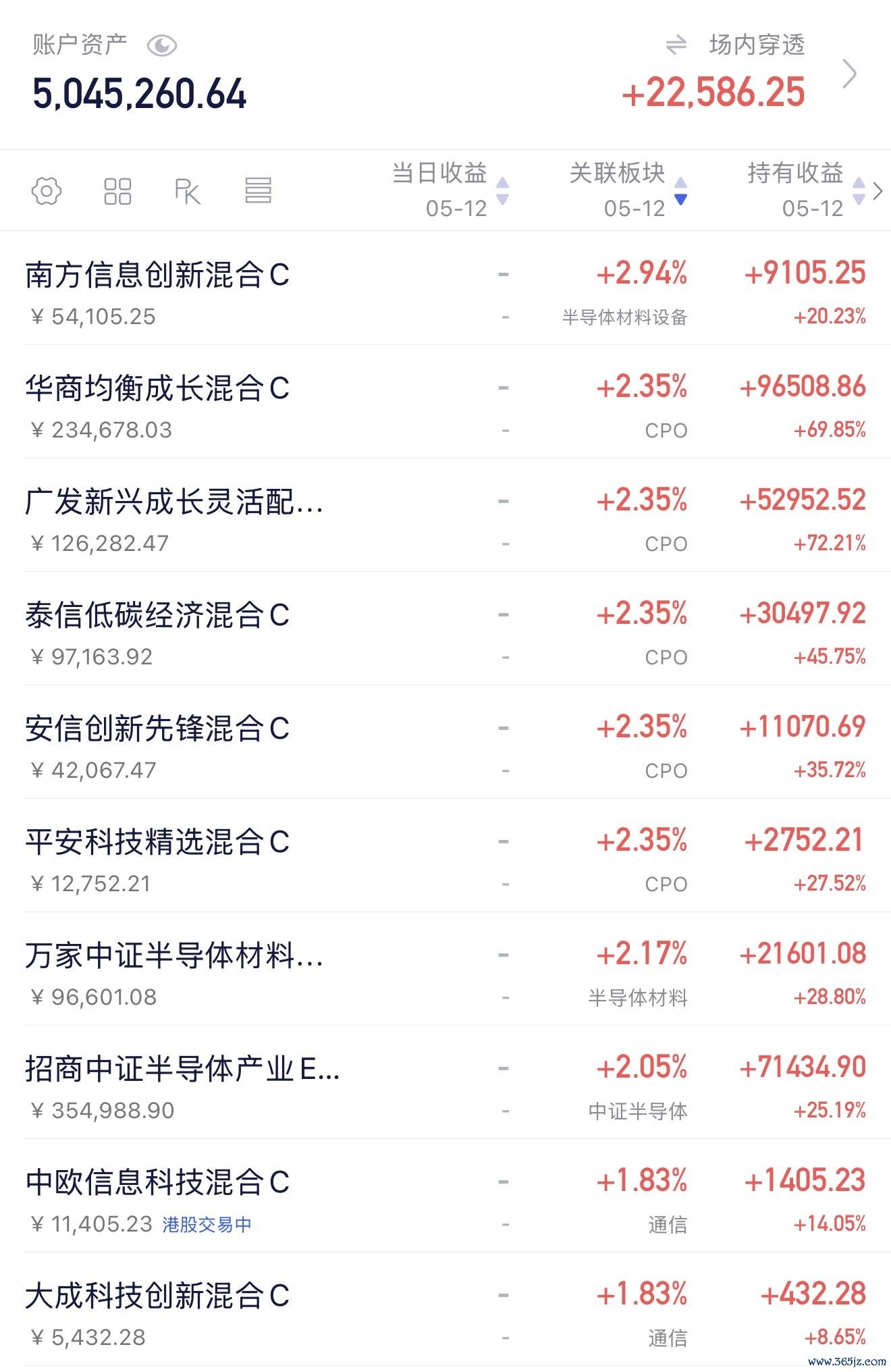The height and width of the screenshot is (1372, 891).
Task: Sort by 持有收益 column
Action: coord(806,190)
